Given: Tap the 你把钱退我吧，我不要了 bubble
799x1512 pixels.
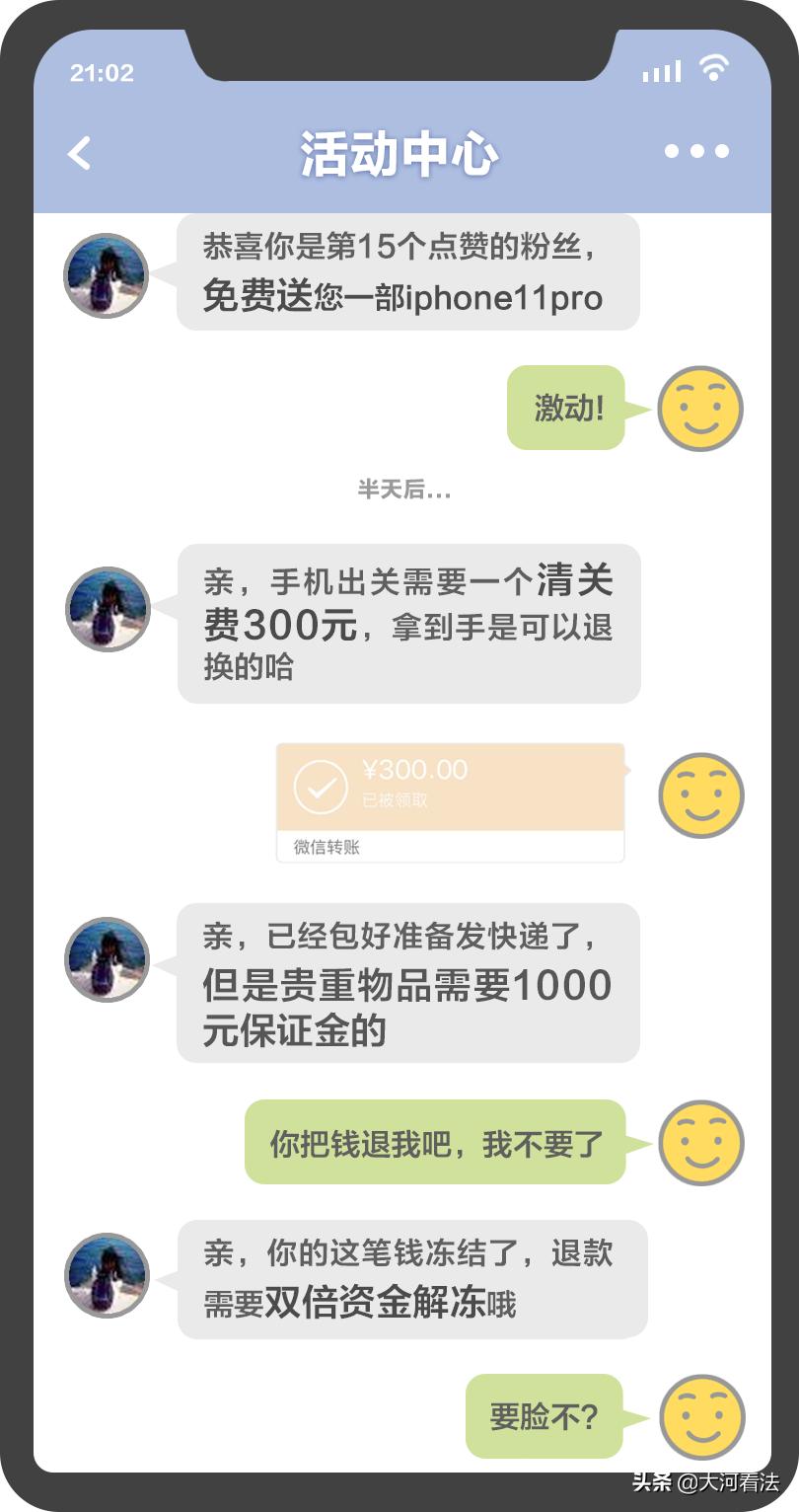Looking at the screenshot, I should (434, 1141).
